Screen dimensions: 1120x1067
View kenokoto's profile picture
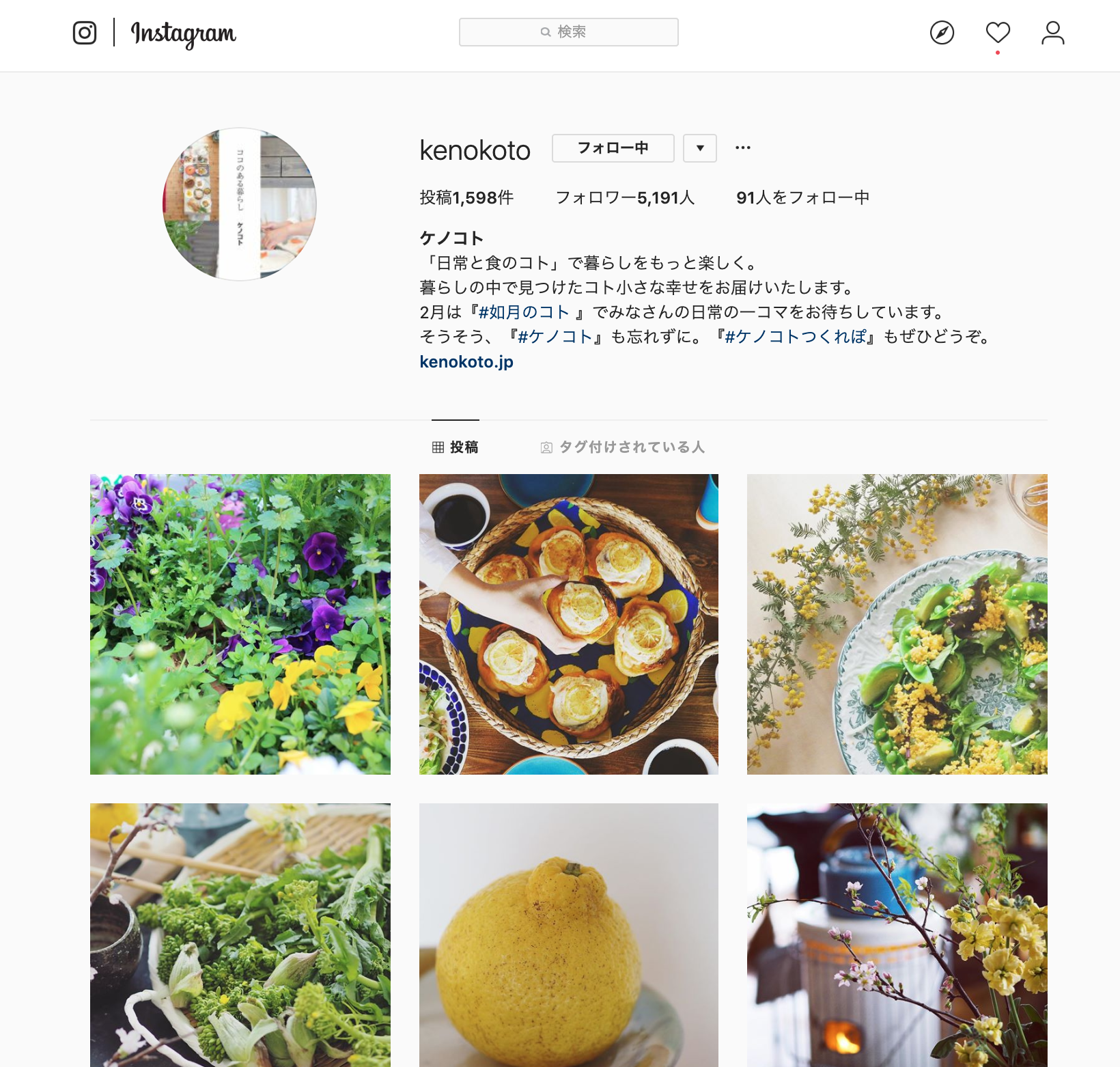pos(240,204)
